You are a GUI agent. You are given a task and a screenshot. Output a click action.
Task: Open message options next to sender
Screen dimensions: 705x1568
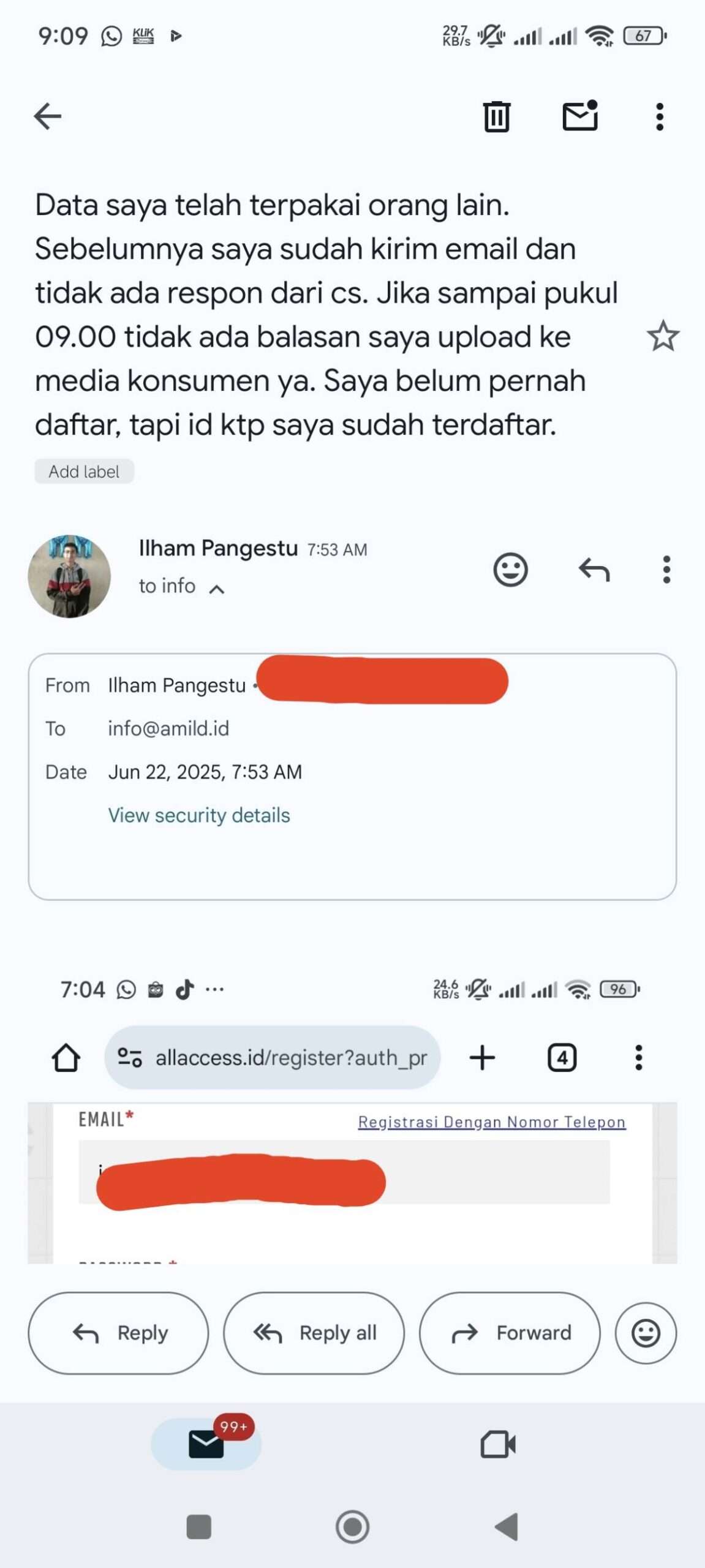(x=666, y=570)
